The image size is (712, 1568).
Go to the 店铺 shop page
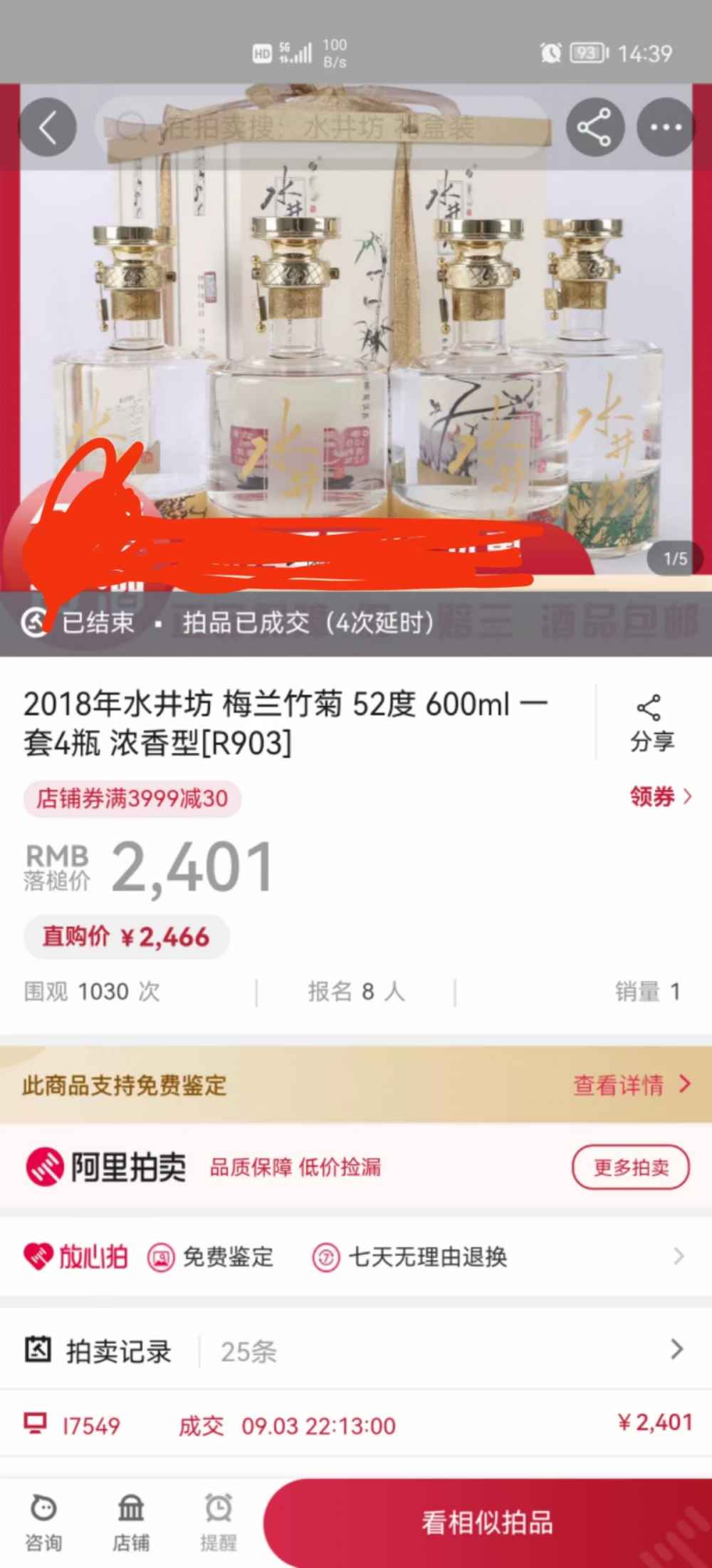(131, 1523)
